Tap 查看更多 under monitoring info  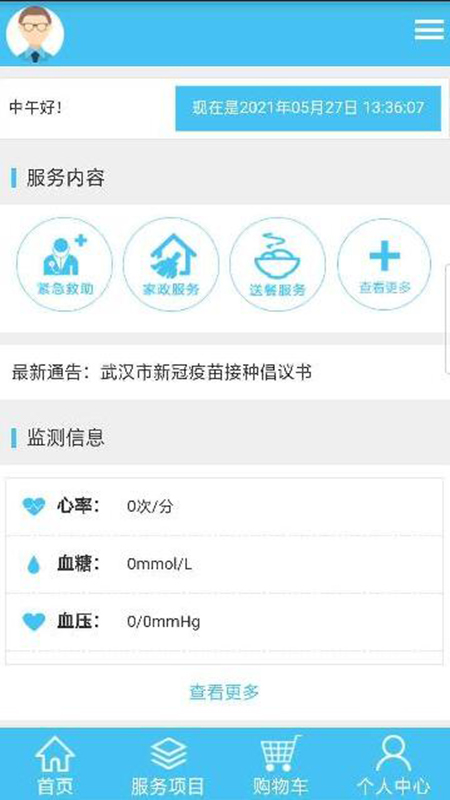coord(224,692)
